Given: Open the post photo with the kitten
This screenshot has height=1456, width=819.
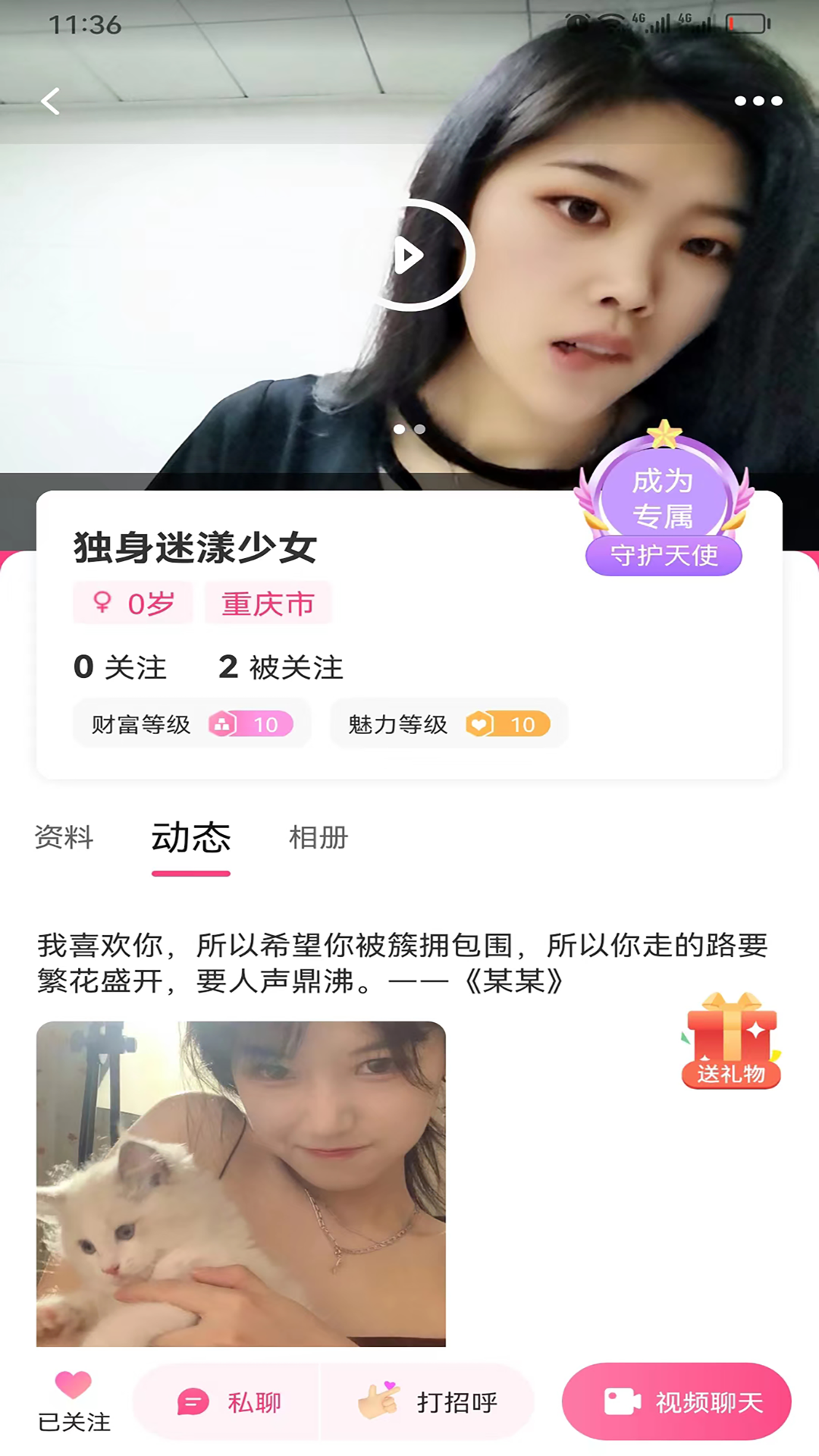Looking at the screenshot, I should (x=241, y=1183).
